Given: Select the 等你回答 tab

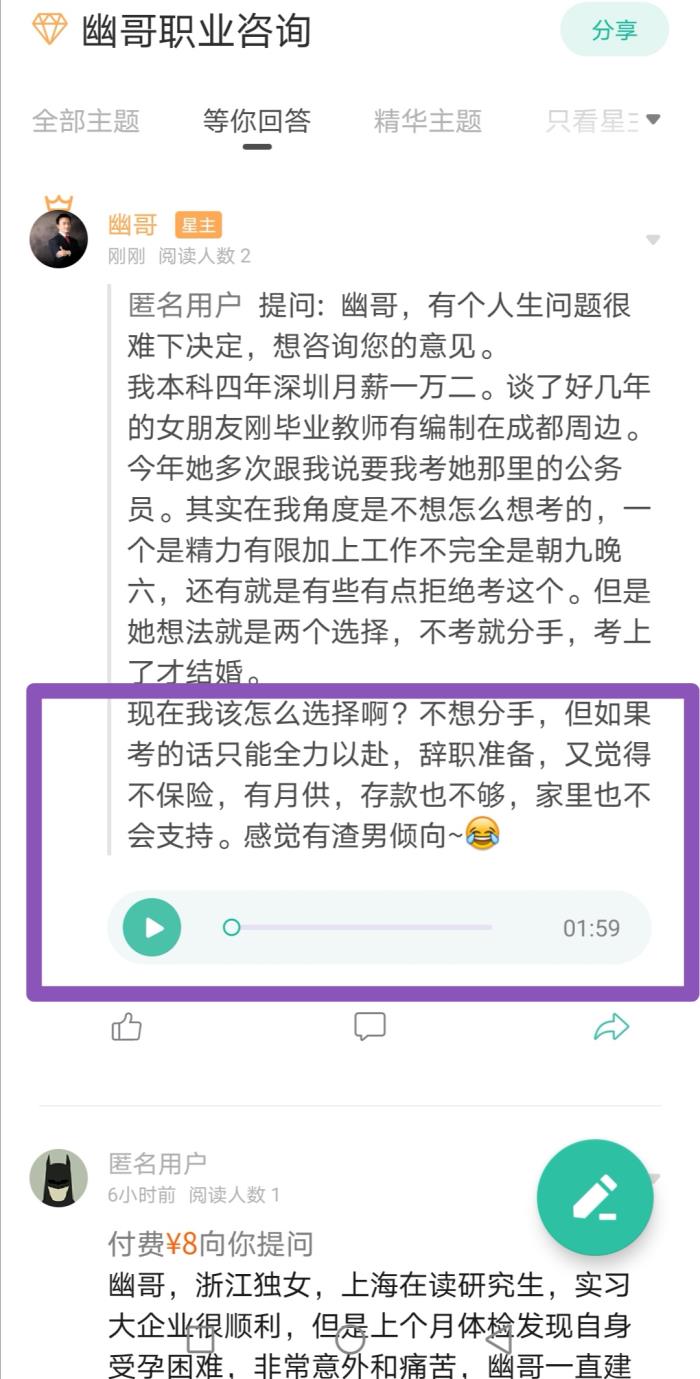Looking at the screenshot, I should (x=257, y=121).
